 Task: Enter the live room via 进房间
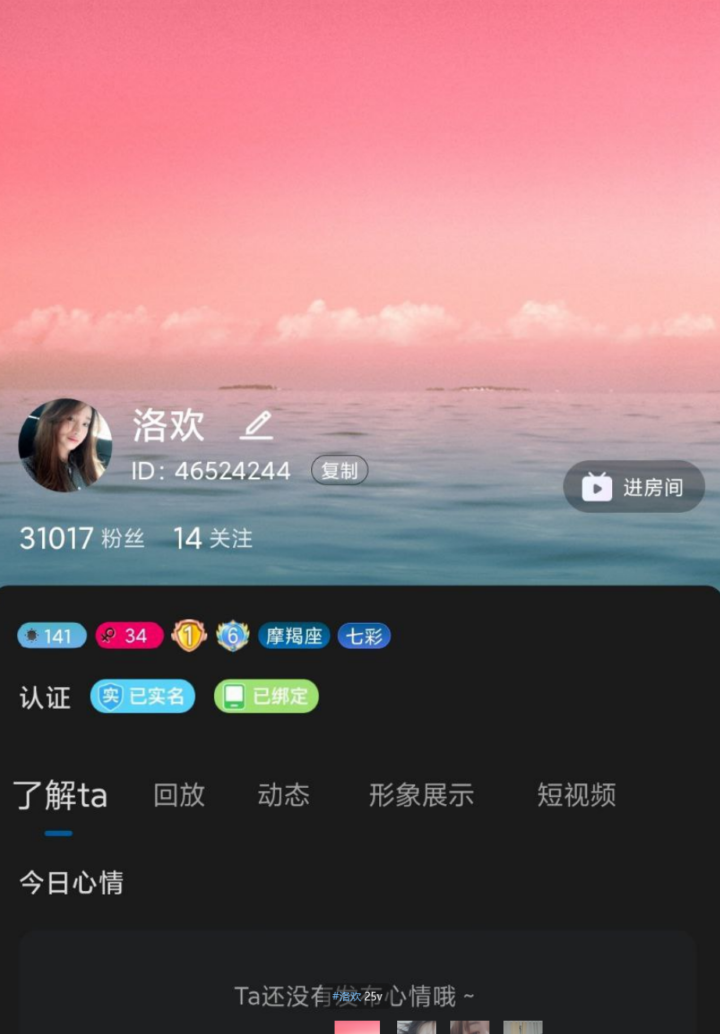pyautogui.click(x=634, y=487)
